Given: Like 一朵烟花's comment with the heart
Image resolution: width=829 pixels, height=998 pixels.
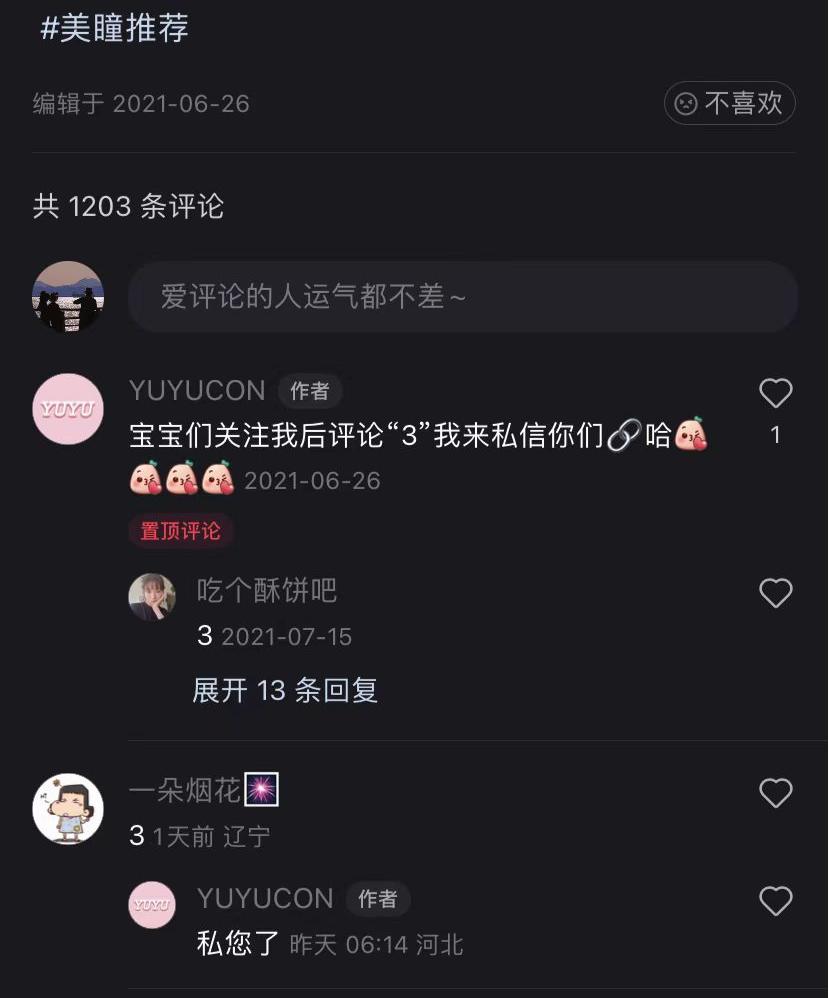Looking at the screenshot, I should tap(775, 793).
